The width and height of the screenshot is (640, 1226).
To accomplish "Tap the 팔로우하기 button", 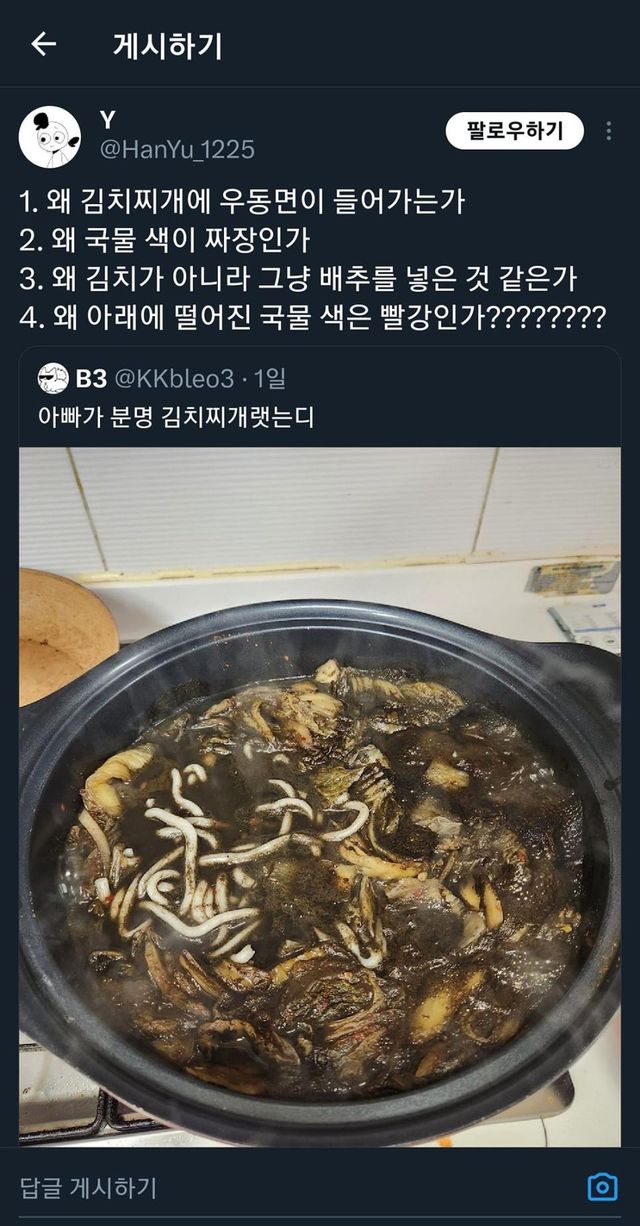I will point(514,131).
